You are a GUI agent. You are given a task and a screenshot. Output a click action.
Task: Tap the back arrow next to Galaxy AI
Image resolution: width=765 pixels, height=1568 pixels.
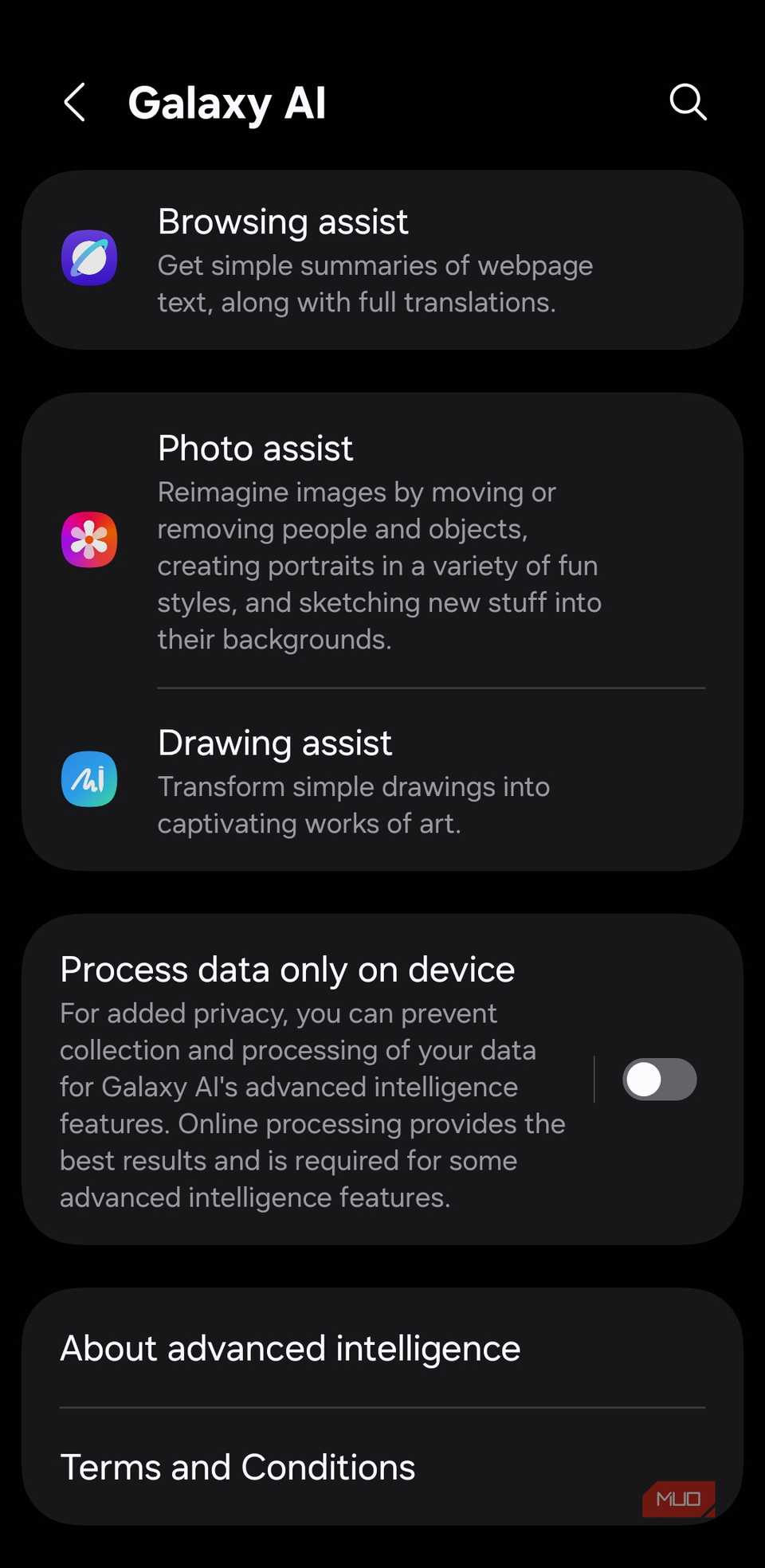[74, 102]
